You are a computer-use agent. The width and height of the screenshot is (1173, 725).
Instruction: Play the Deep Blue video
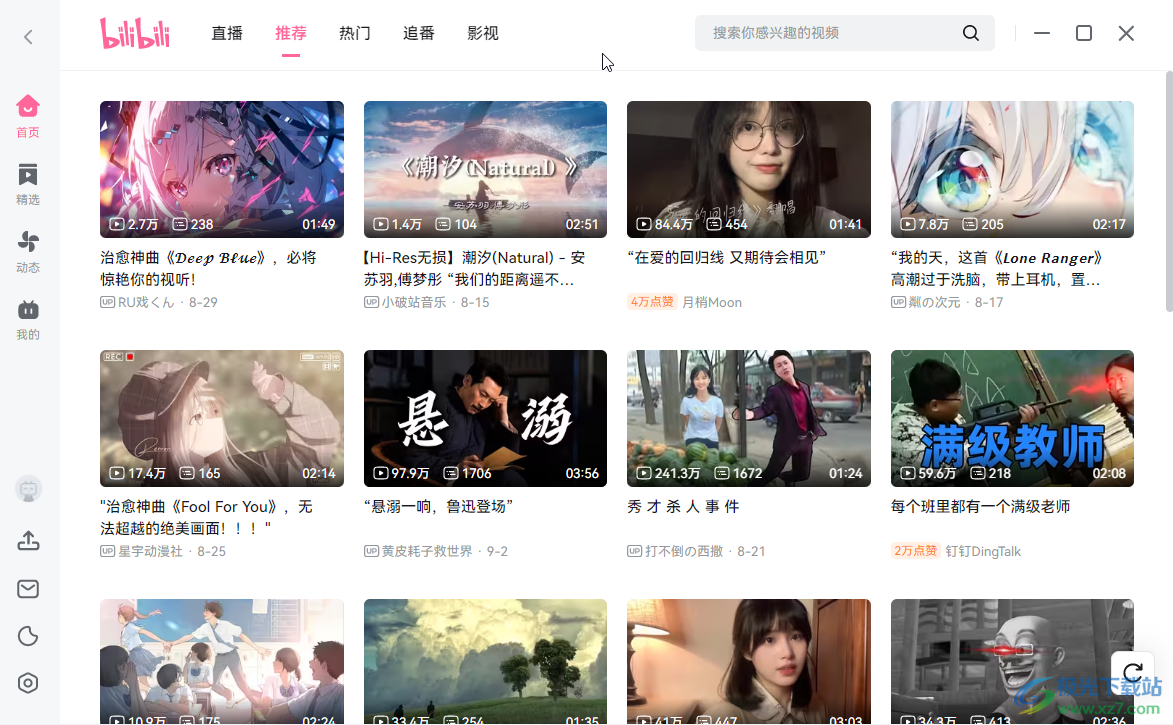[x=222, y=169]
